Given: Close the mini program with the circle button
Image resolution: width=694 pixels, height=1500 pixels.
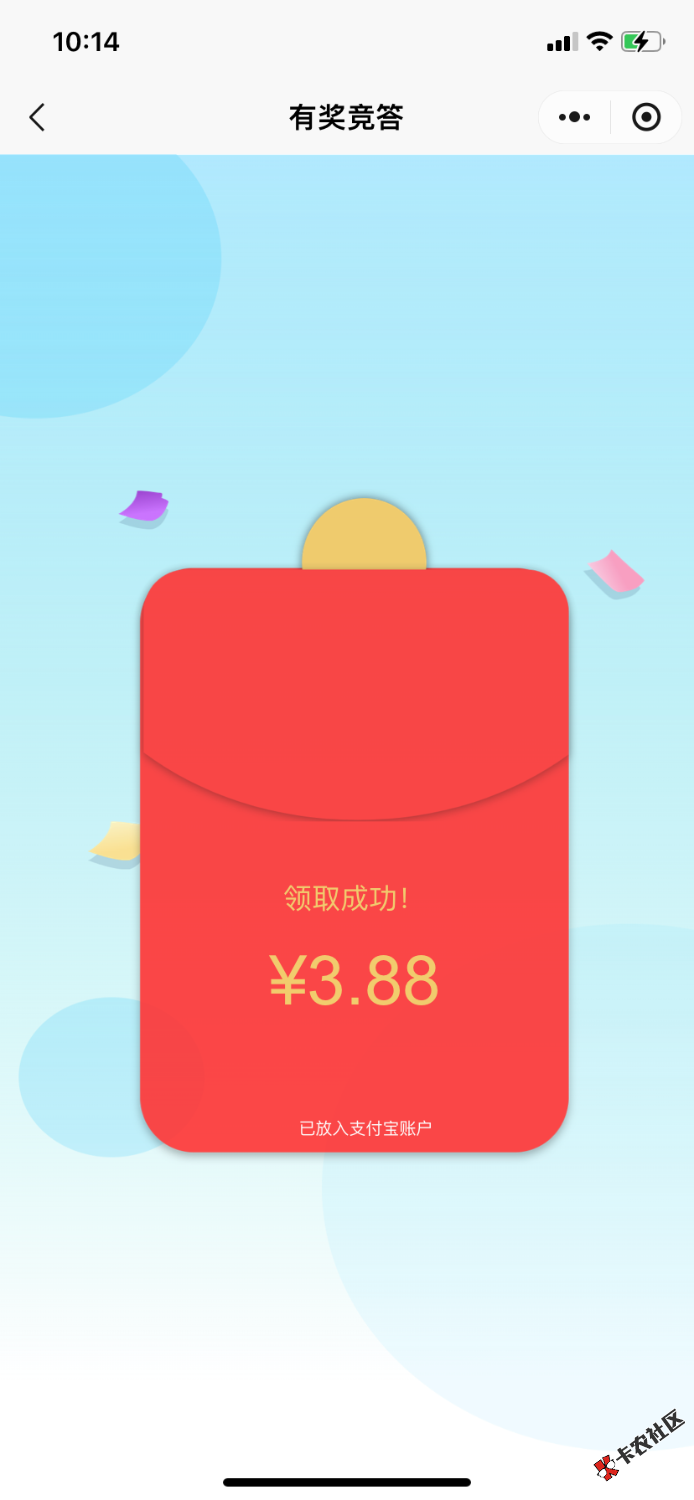Looking at the screenshot, I should pos(646,118).
